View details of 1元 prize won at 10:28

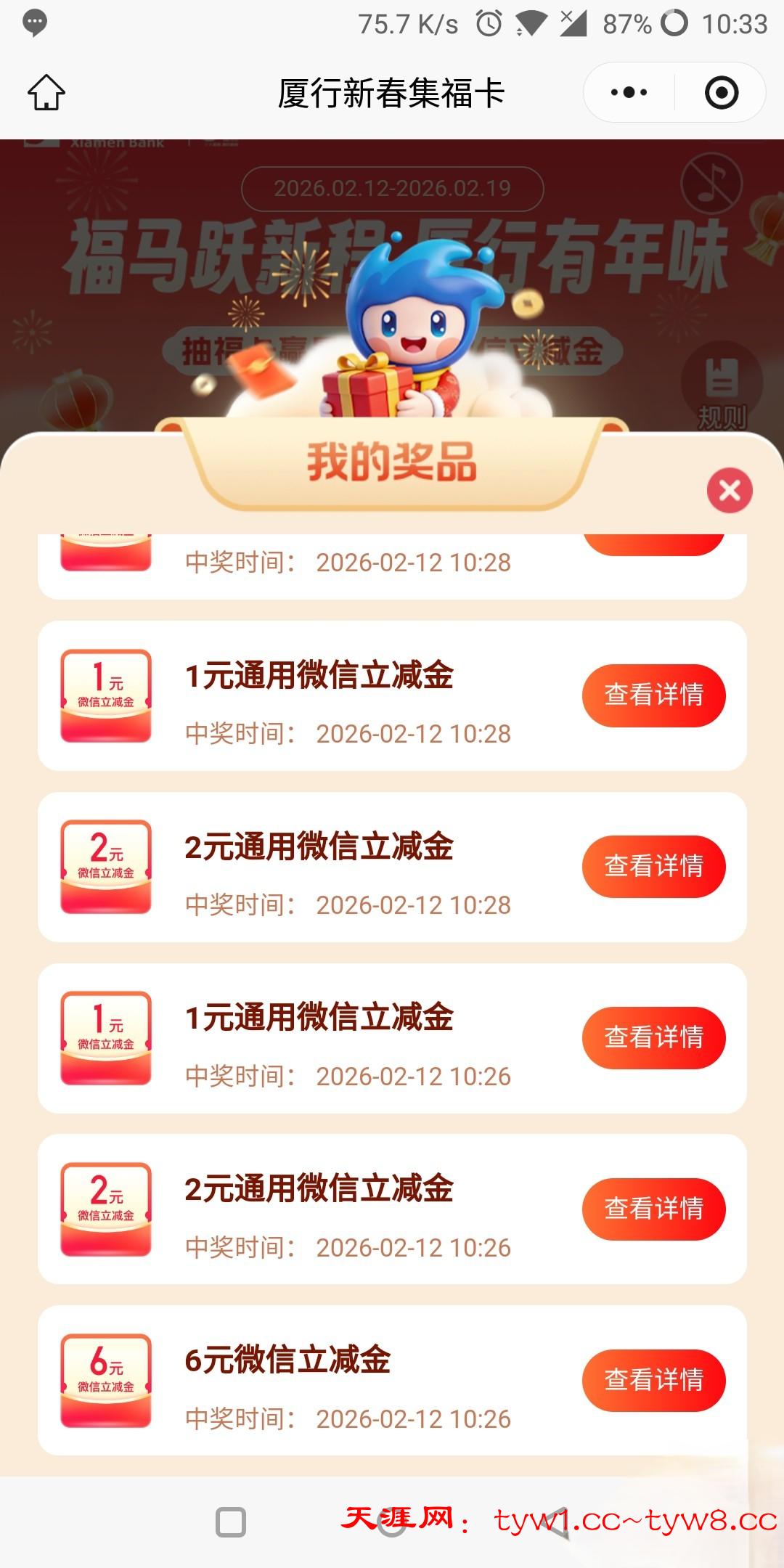click(x=653, y=695)
